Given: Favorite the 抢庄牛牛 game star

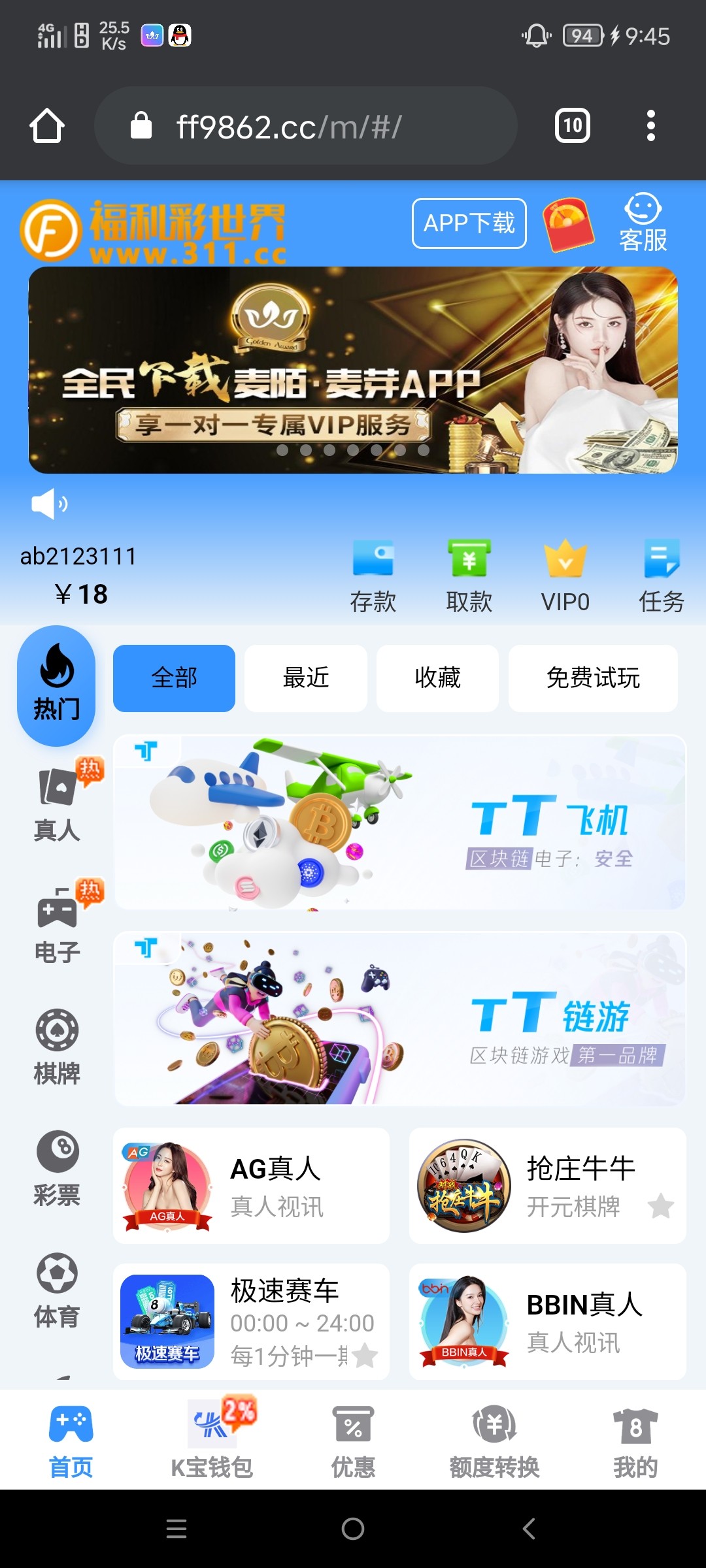Looking at the screenshot, I should click(x=660, y=1206).
